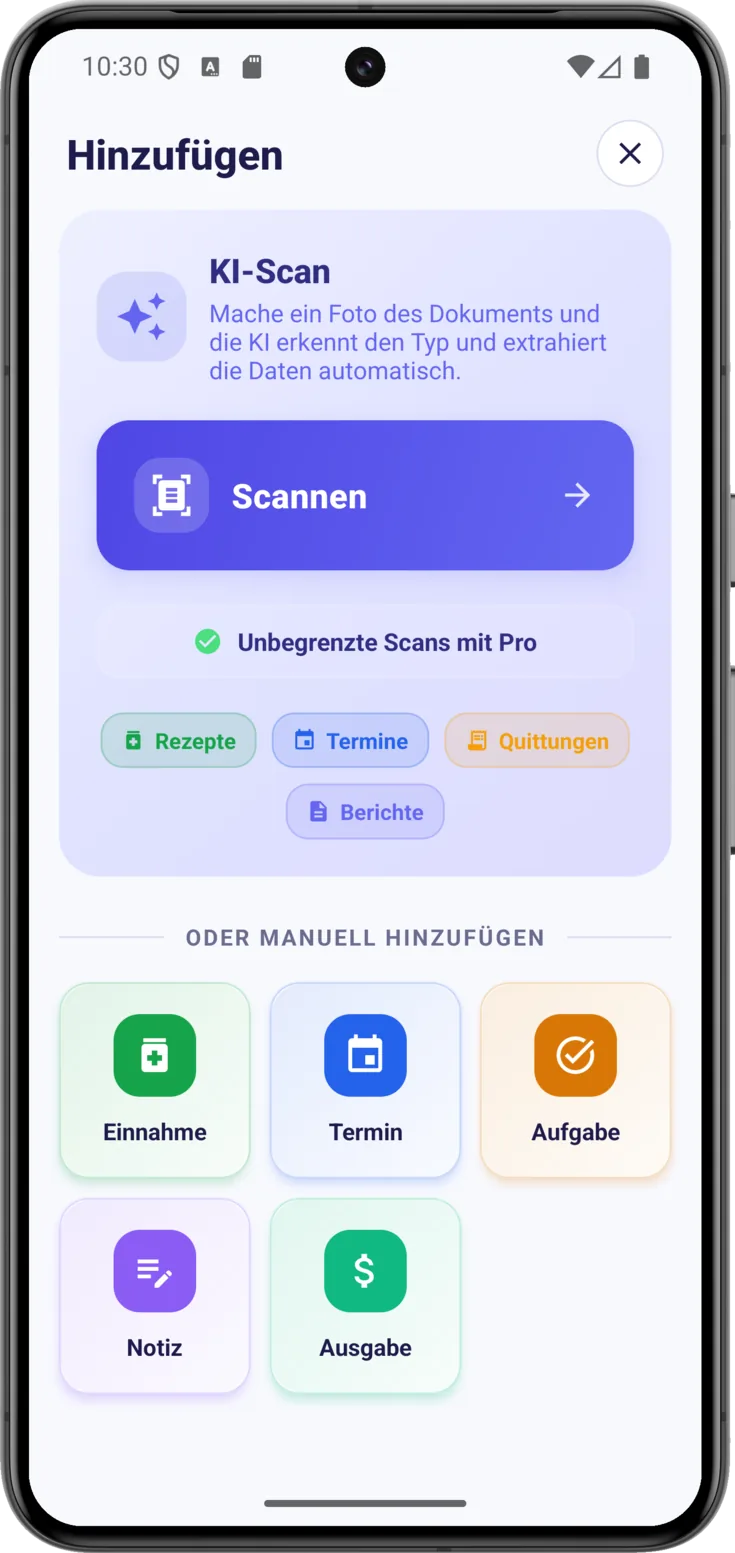735x1553 pixels.
Task: Select the Rezepte chip
Action: point(179,741)
